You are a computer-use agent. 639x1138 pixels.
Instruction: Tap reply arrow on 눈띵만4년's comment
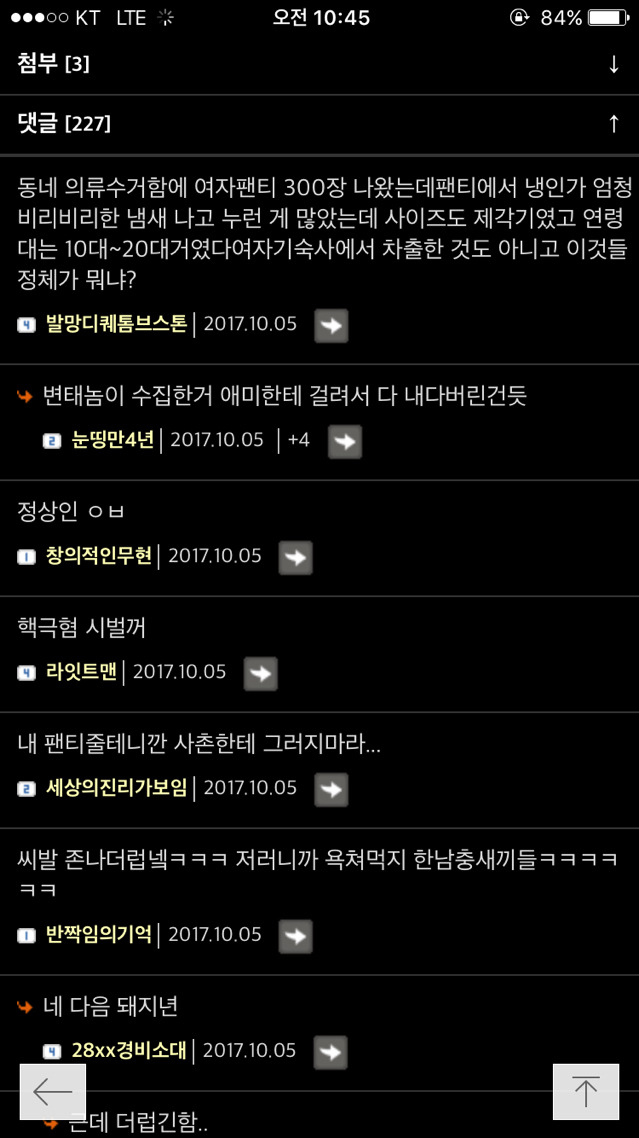pyautogui.click(x=345, y=442)
